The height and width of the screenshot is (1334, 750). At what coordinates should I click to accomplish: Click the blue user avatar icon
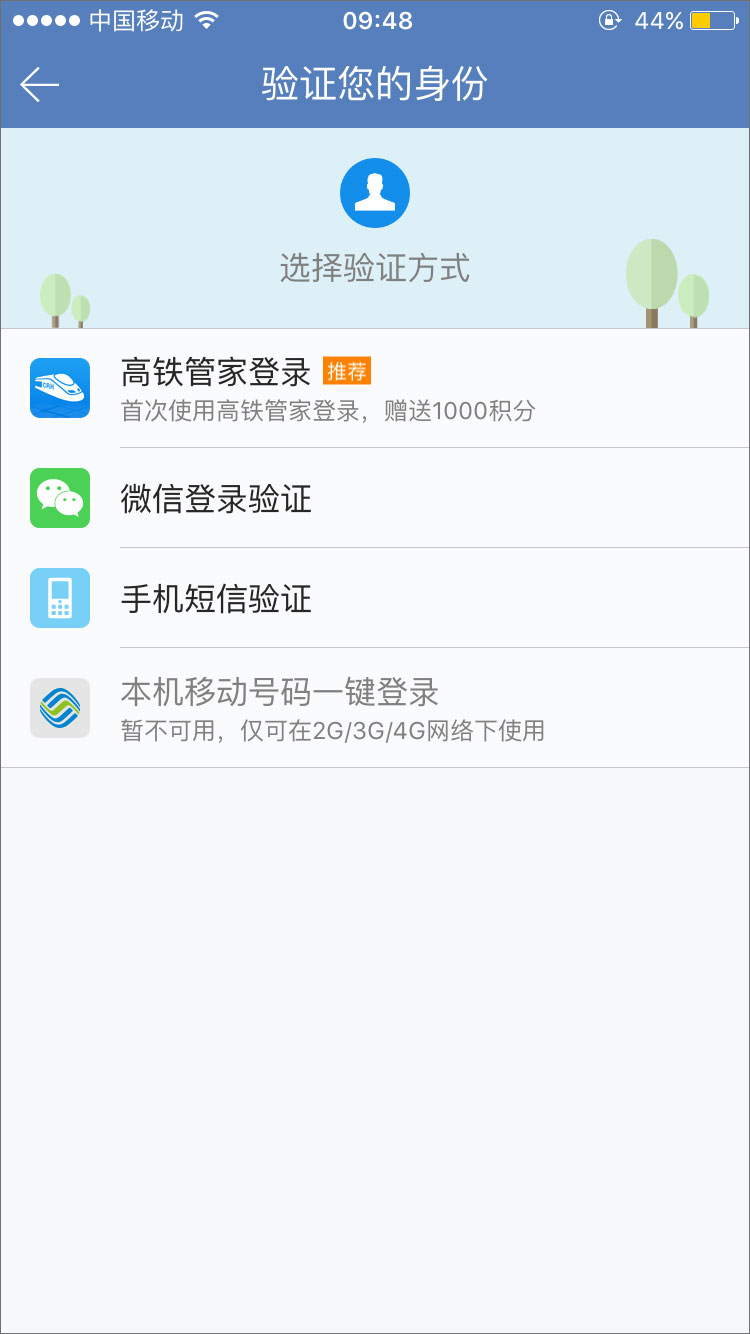[x=375, y=192]
